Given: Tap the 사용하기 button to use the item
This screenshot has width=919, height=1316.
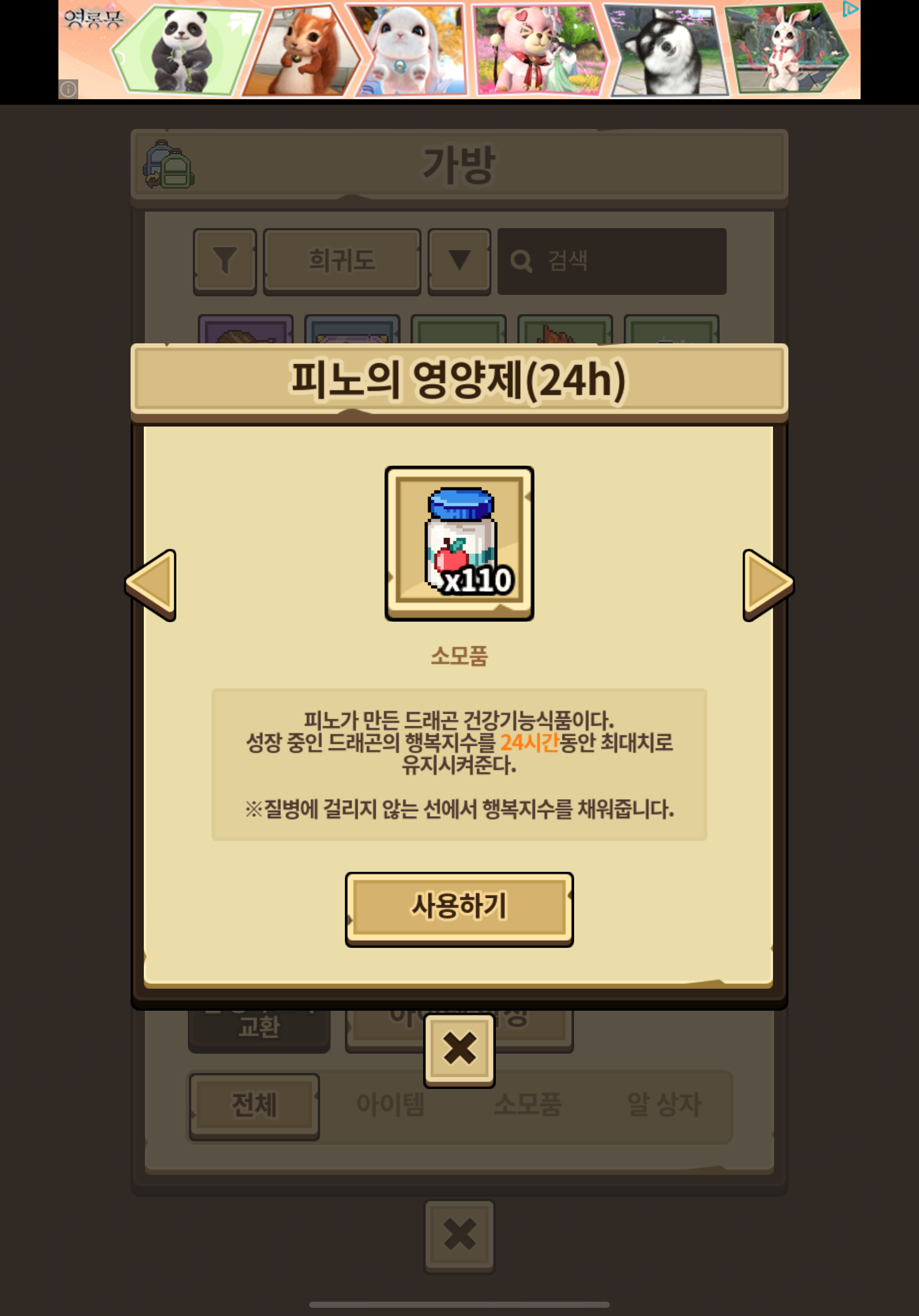Looking at the screenshot, I should [459, 908].
